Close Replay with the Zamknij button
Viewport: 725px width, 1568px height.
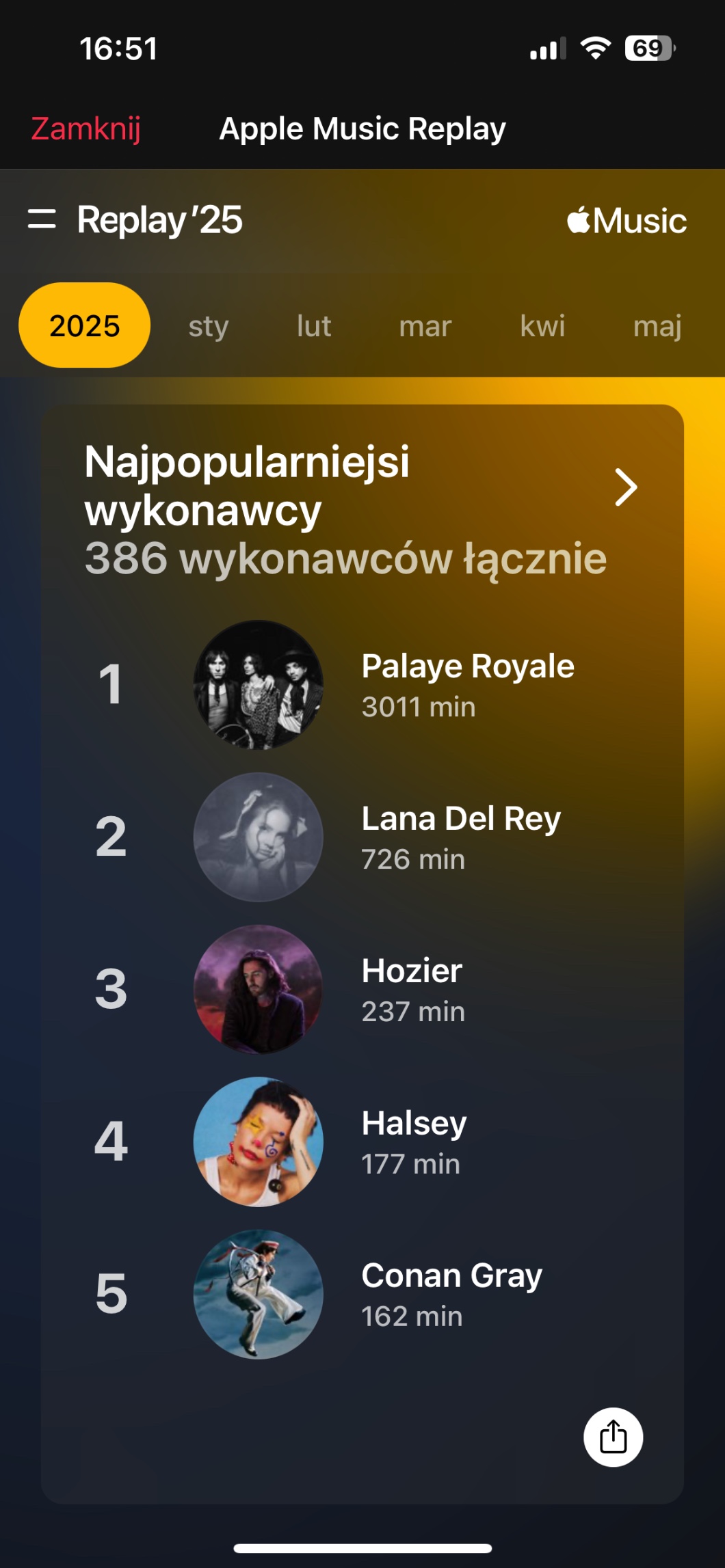point(86,129)
